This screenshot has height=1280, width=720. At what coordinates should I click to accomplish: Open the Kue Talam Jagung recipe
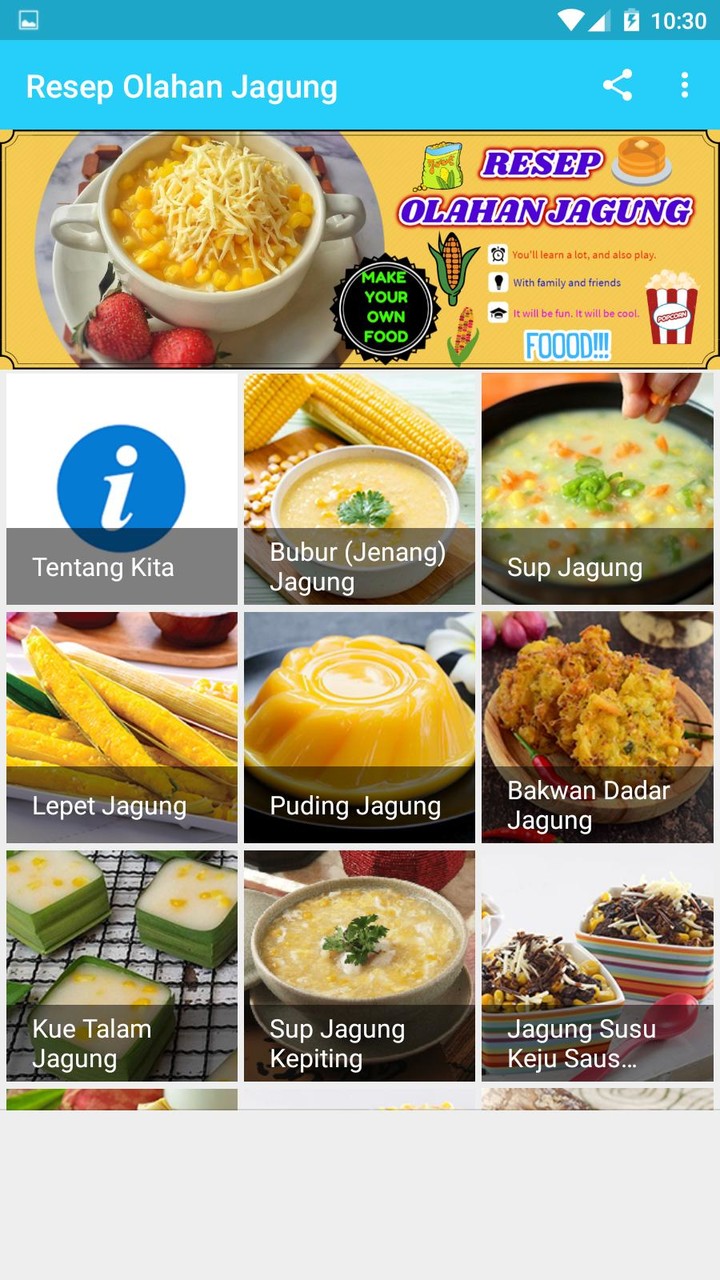click(120, 964)
